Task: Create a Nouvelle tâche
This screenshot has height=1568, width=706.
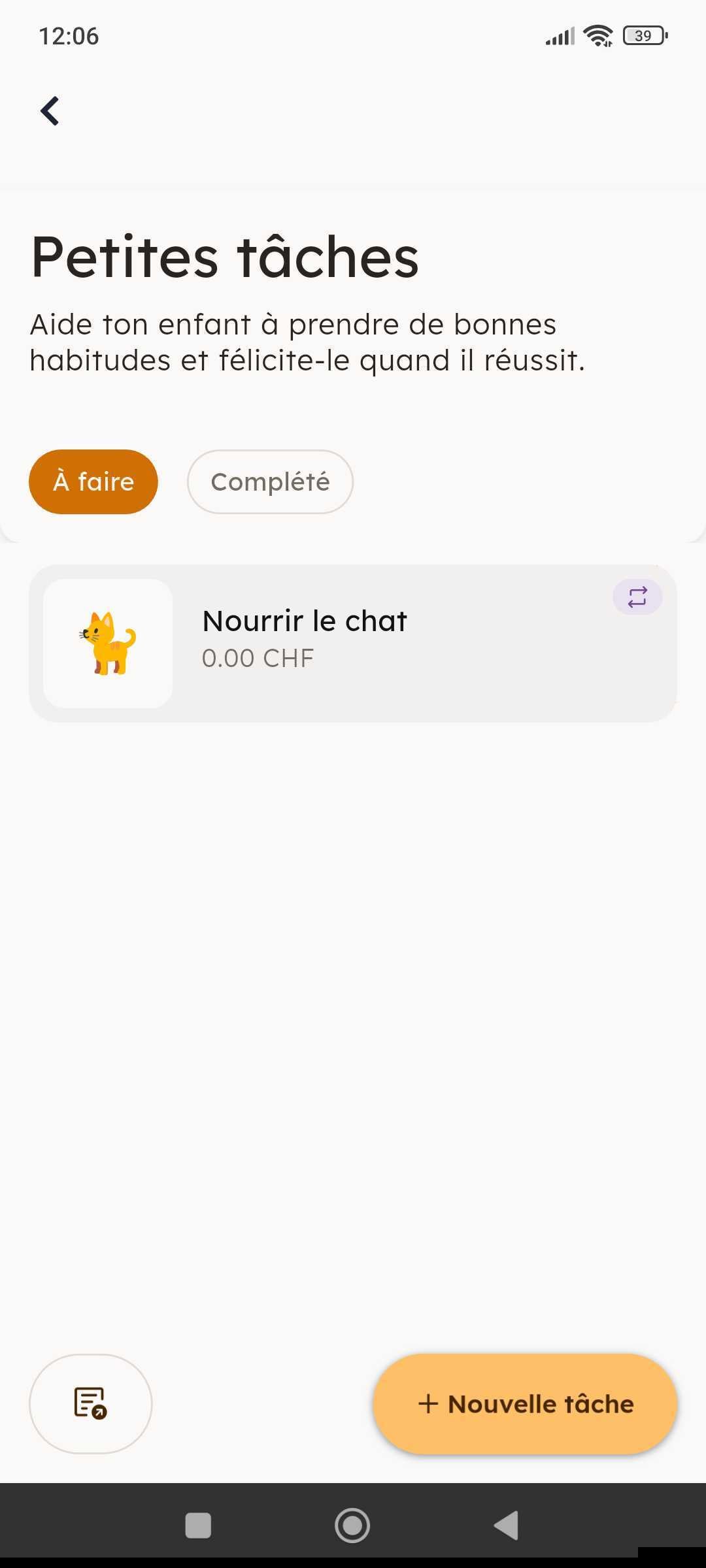Action: coord(525,1403)
